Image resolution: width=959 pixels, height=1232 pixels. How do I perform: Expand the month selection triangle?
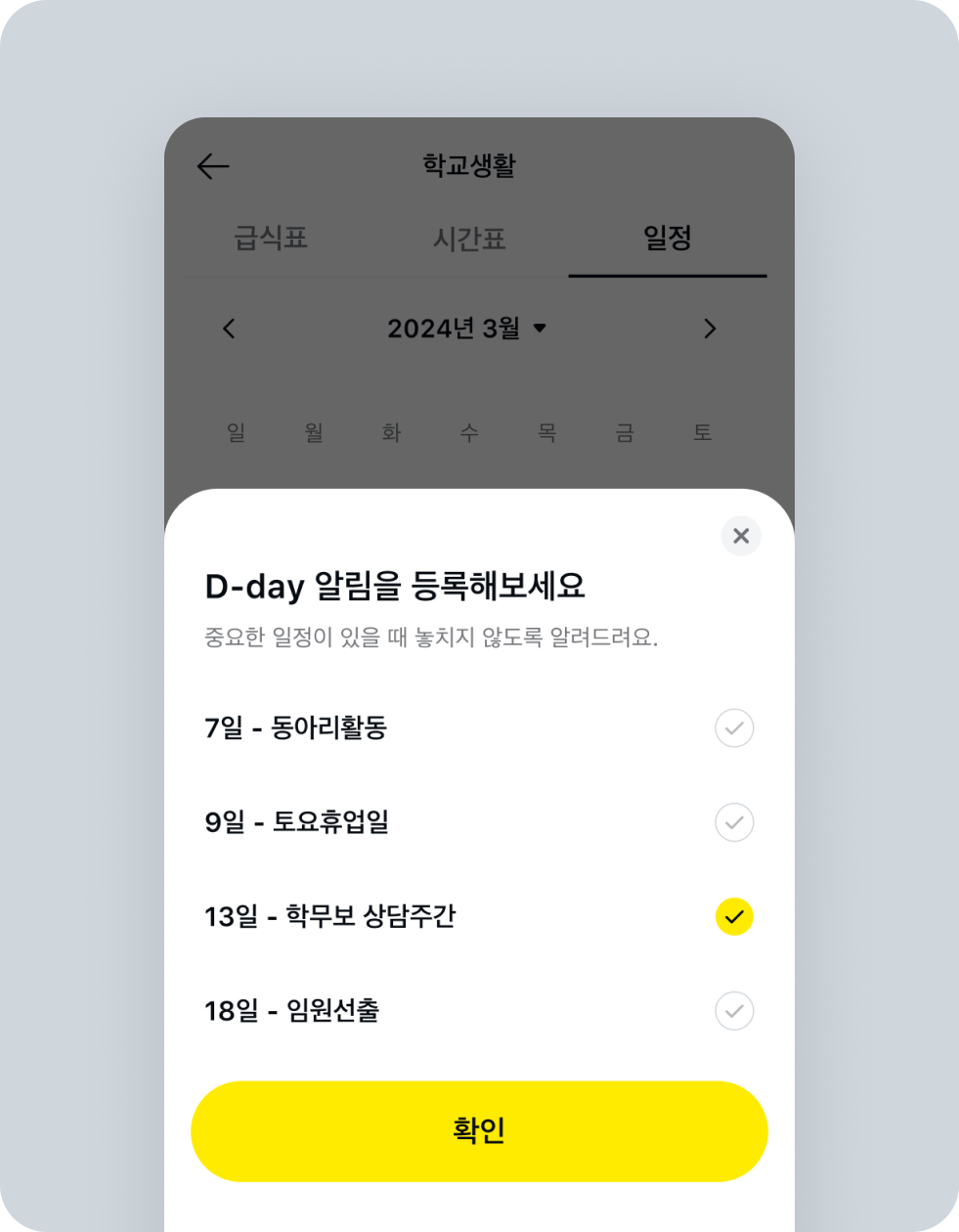[541, 330]
